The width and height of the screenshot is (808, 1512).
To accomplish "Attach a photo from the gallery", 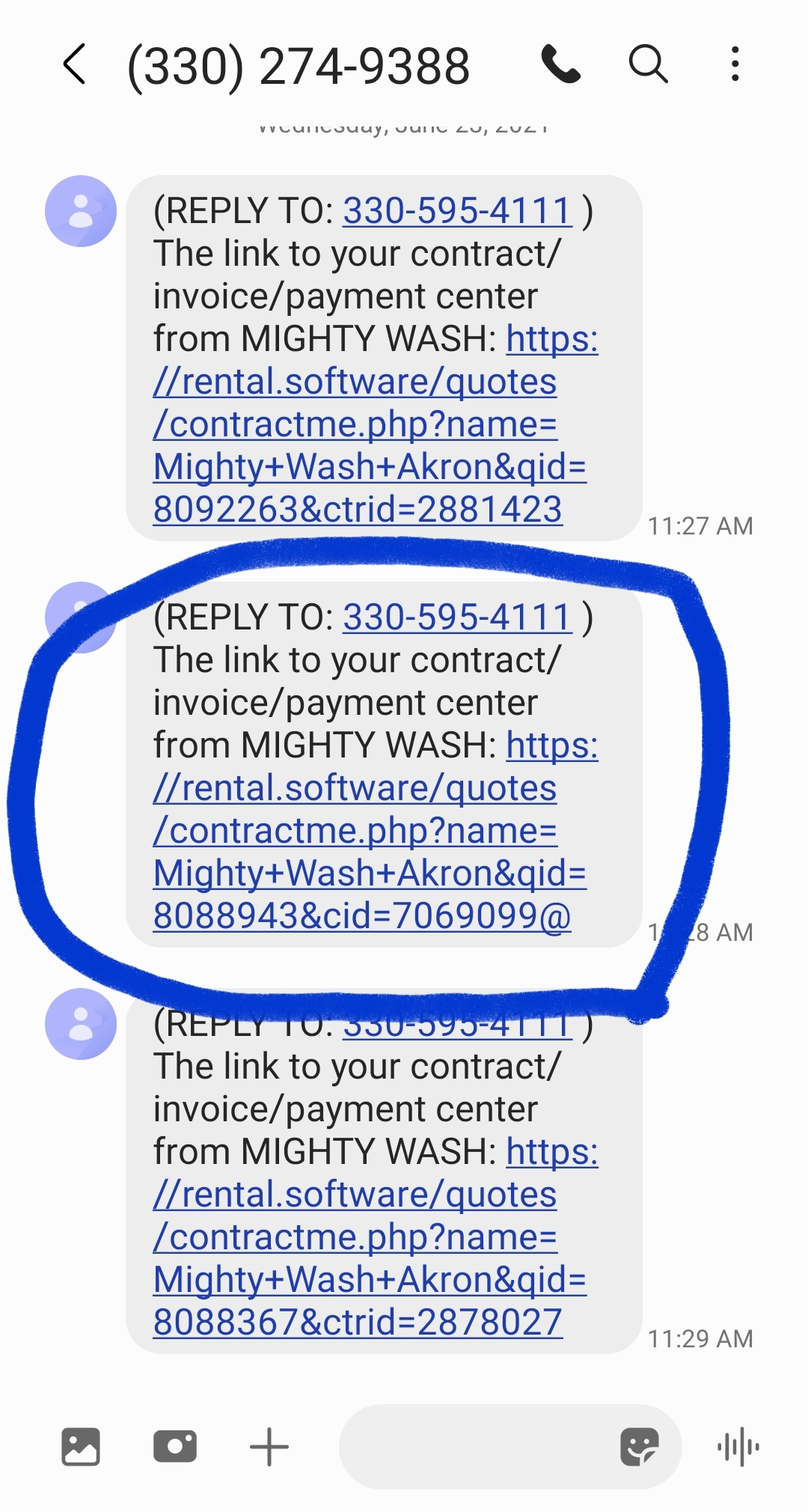I will pyautogui.click(x=81, y=1446).
